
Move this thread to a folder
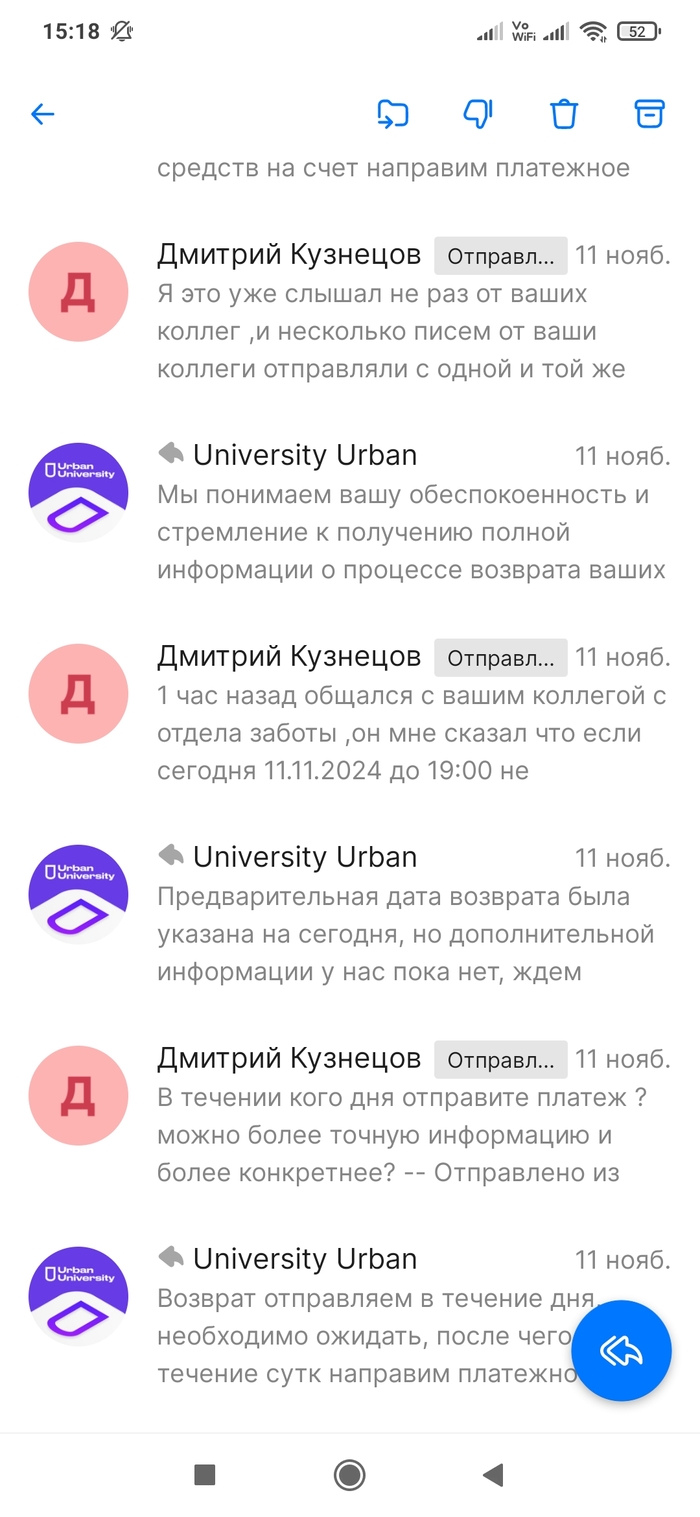click(392, 114)
